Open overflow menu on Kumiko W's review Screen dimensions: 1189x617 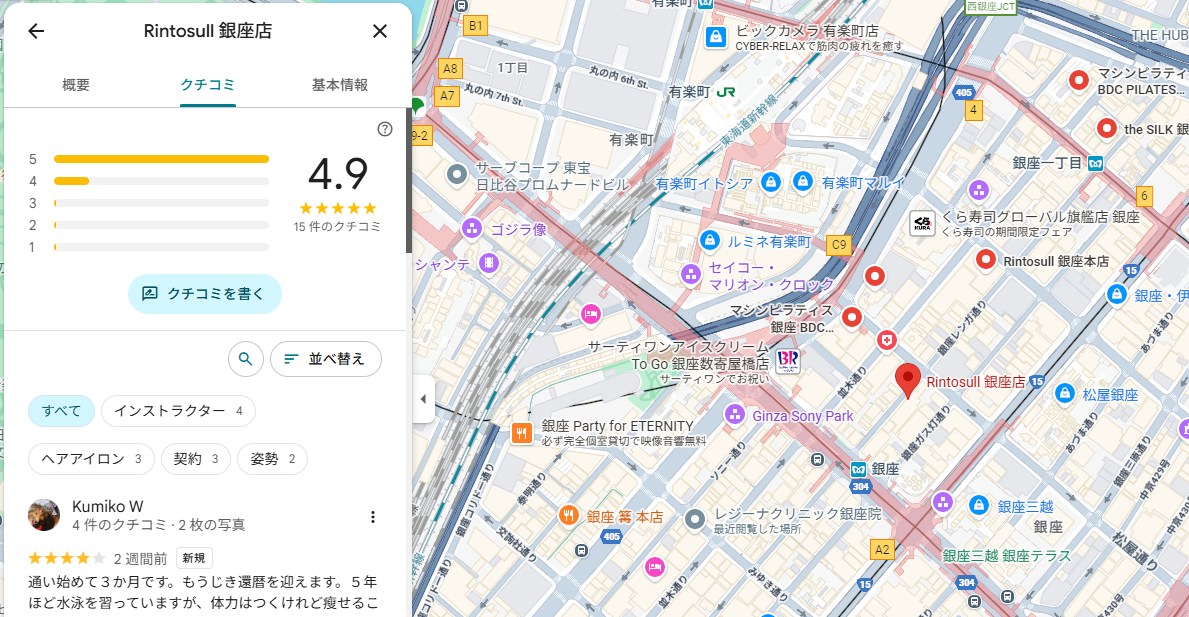(373, 517)
